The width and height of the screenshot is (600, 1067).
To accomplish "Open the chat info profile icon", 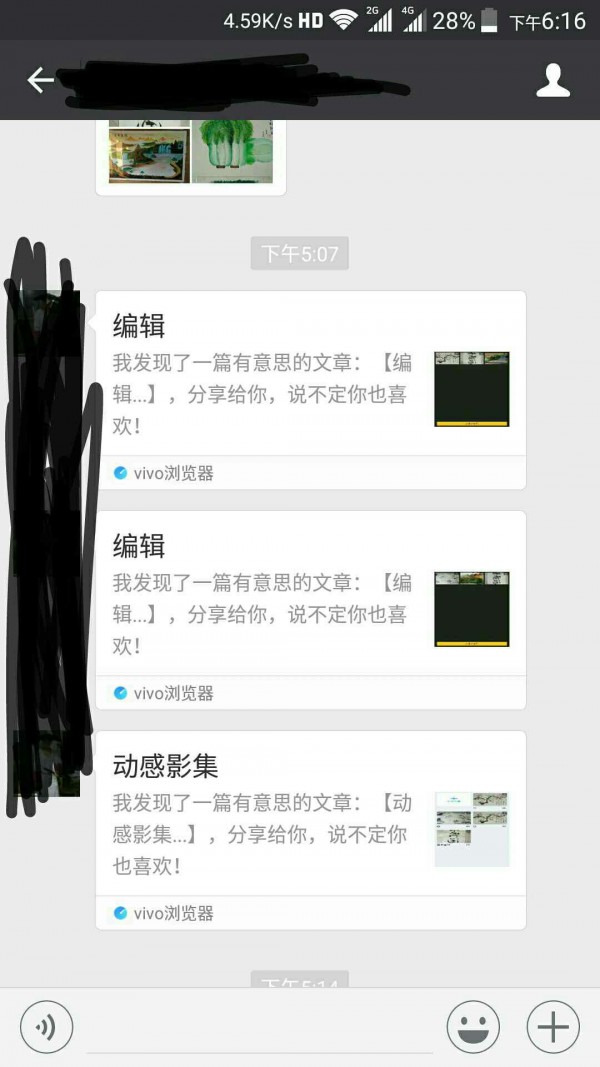I will coord(553,80).
